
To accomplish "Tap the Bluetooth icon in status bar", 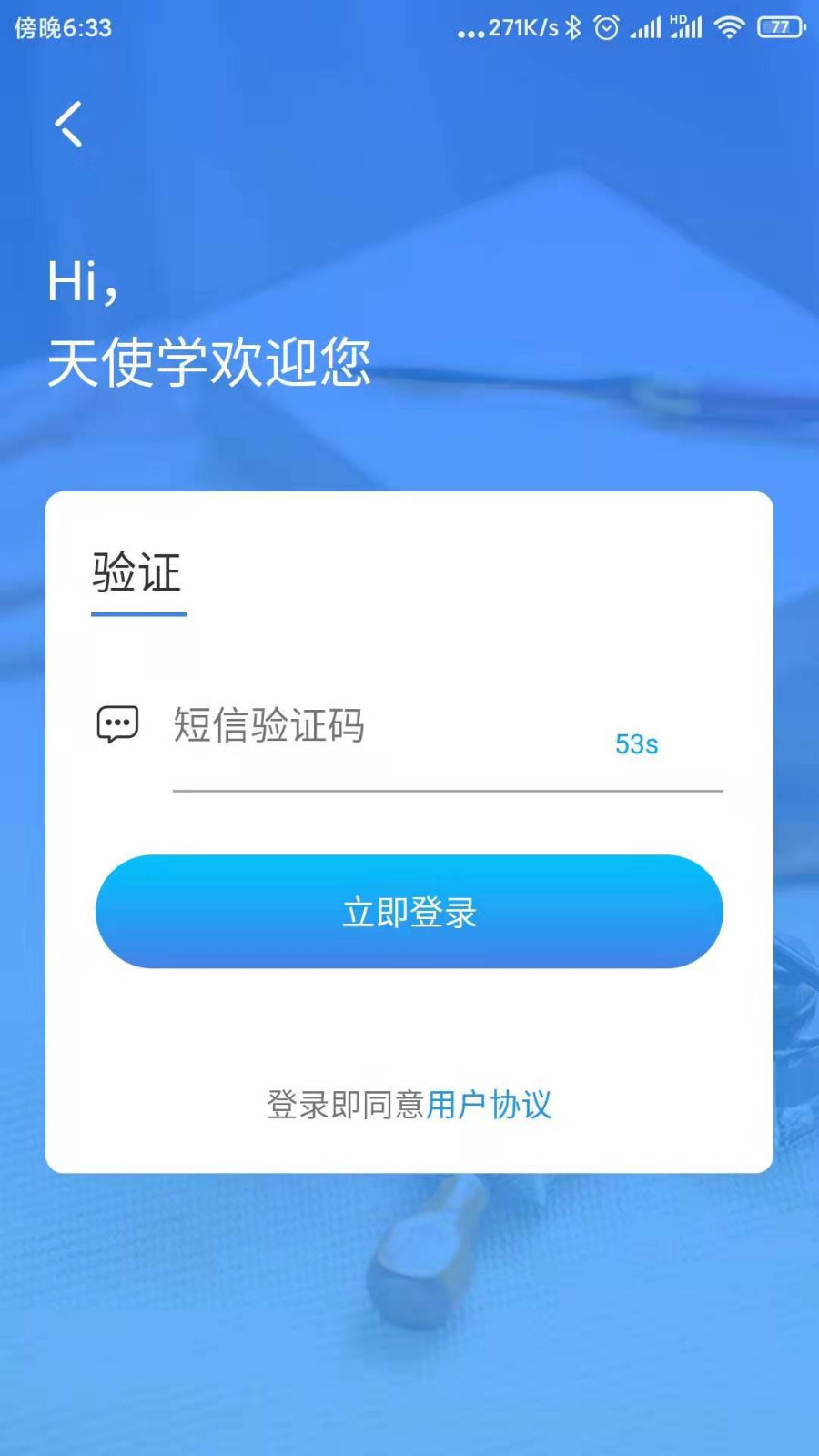I will point(571,27).
